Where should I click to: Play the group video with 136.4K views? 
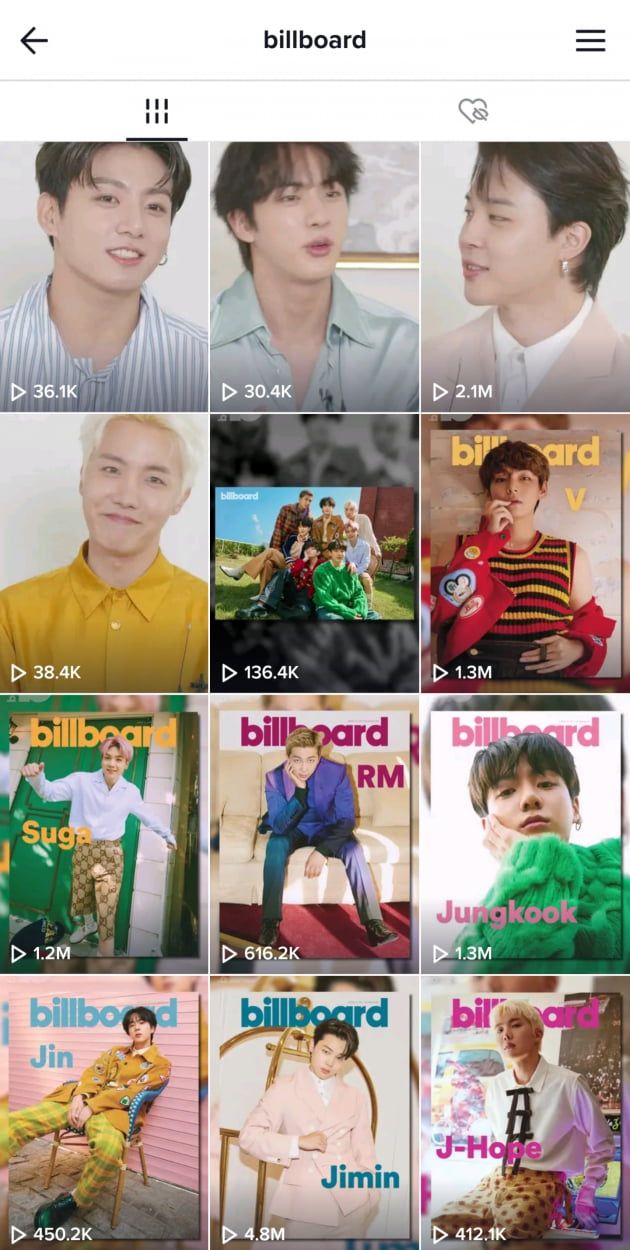[314, 553]
